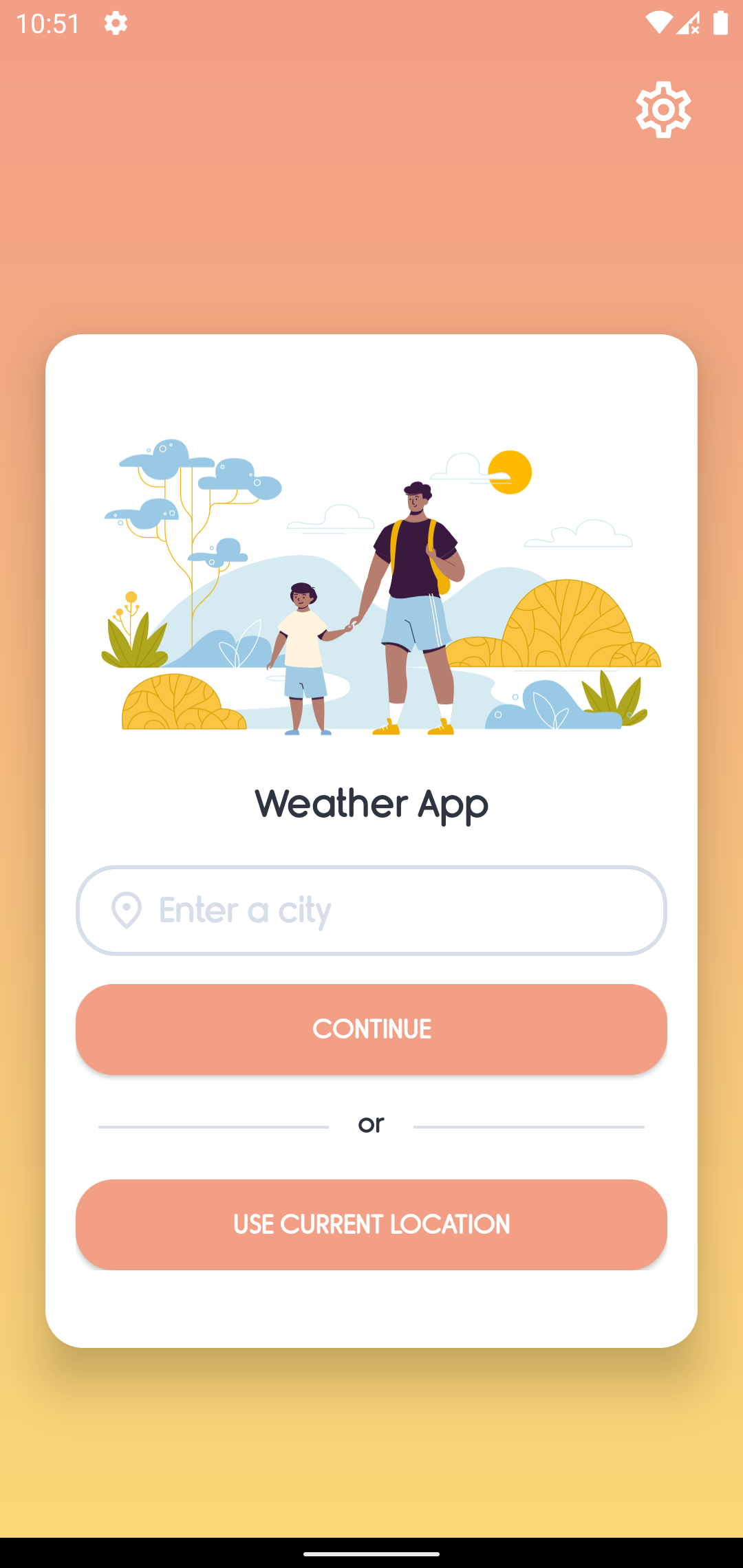Tap the Enter a city field
The height and width of the screenshot is (1568, 743).
[x=371, y=910]
